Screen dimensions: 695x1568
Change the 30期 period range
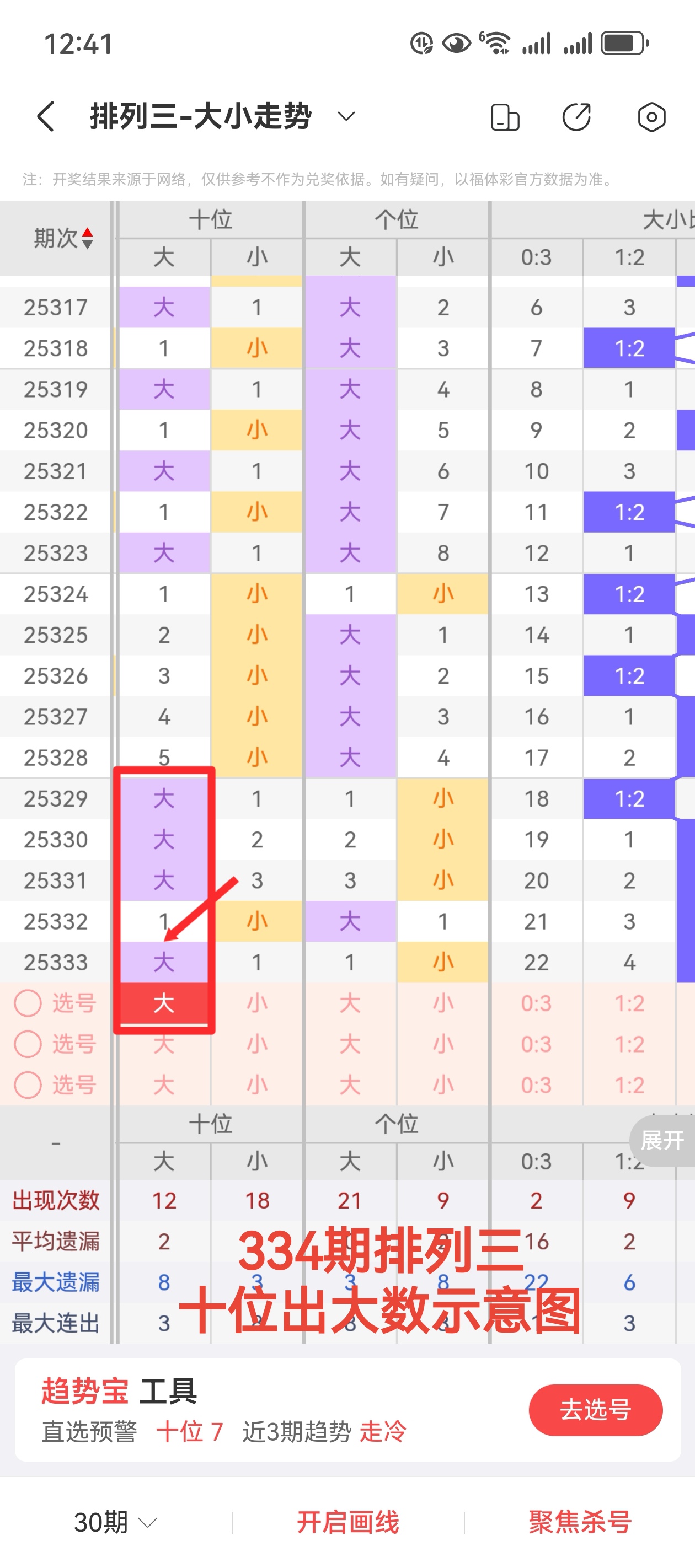click(115, 1522)
